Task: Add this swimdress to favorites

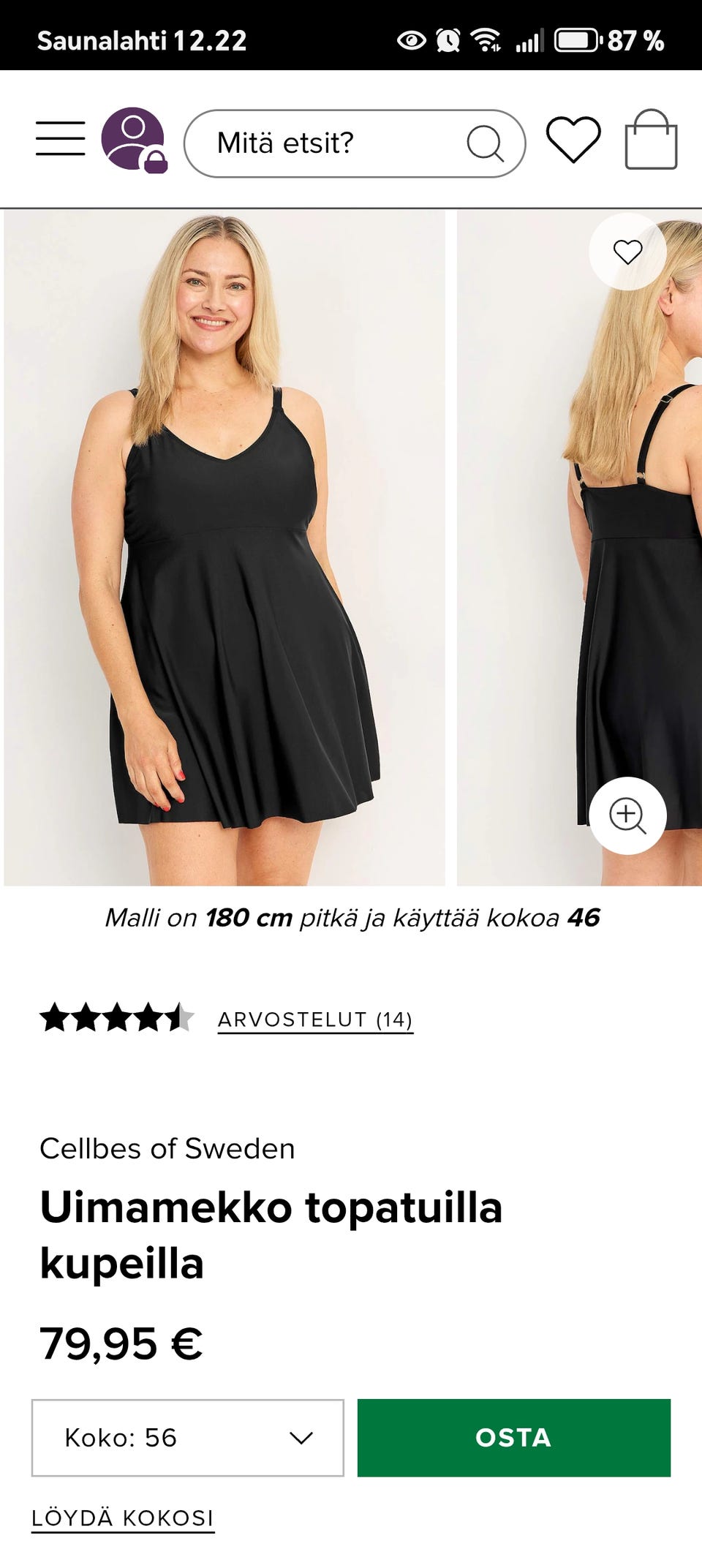Action: click(627, 252)
